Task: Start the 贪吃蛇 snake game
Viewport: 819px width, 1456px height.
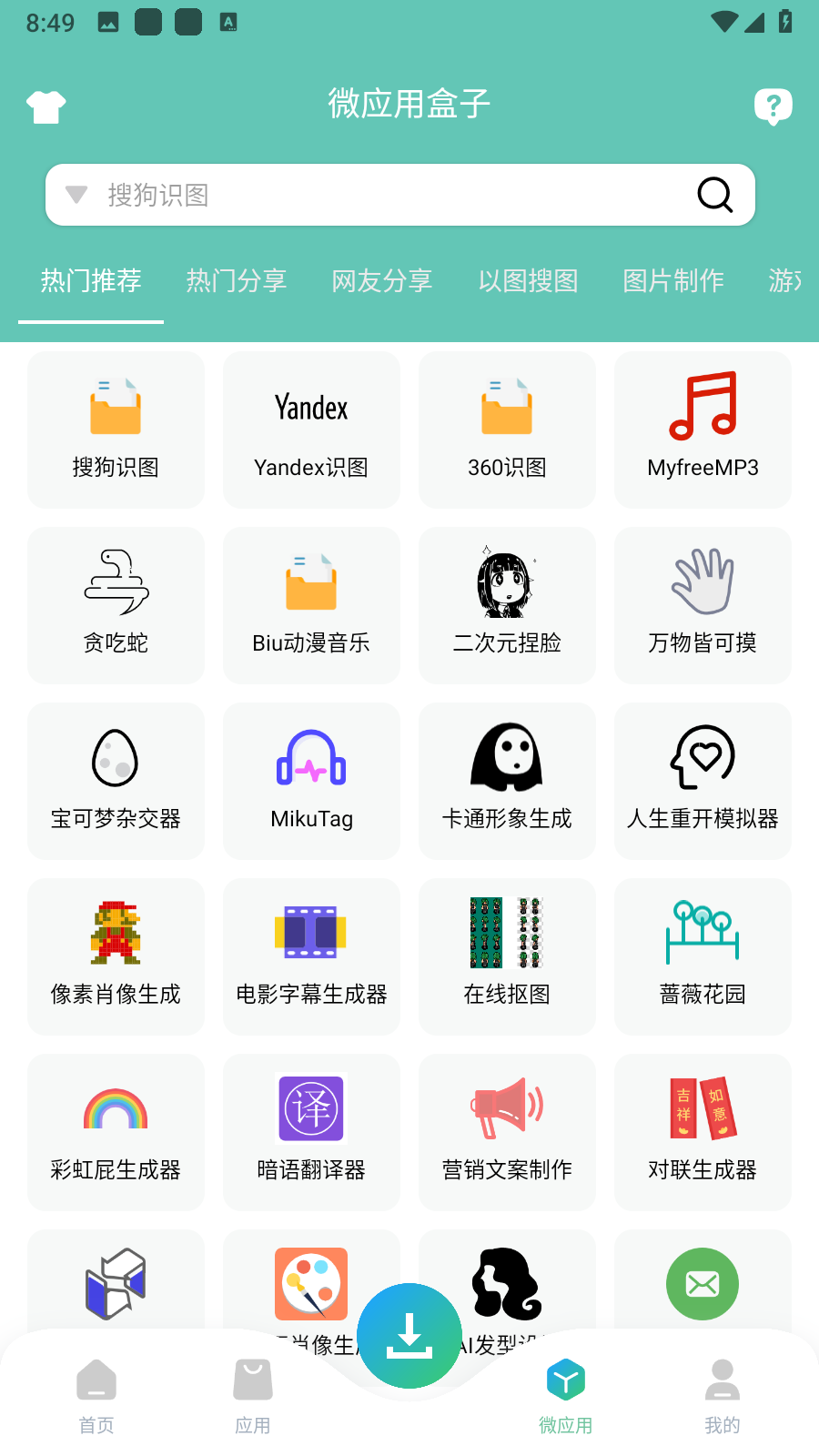Action: click(116, 605)
